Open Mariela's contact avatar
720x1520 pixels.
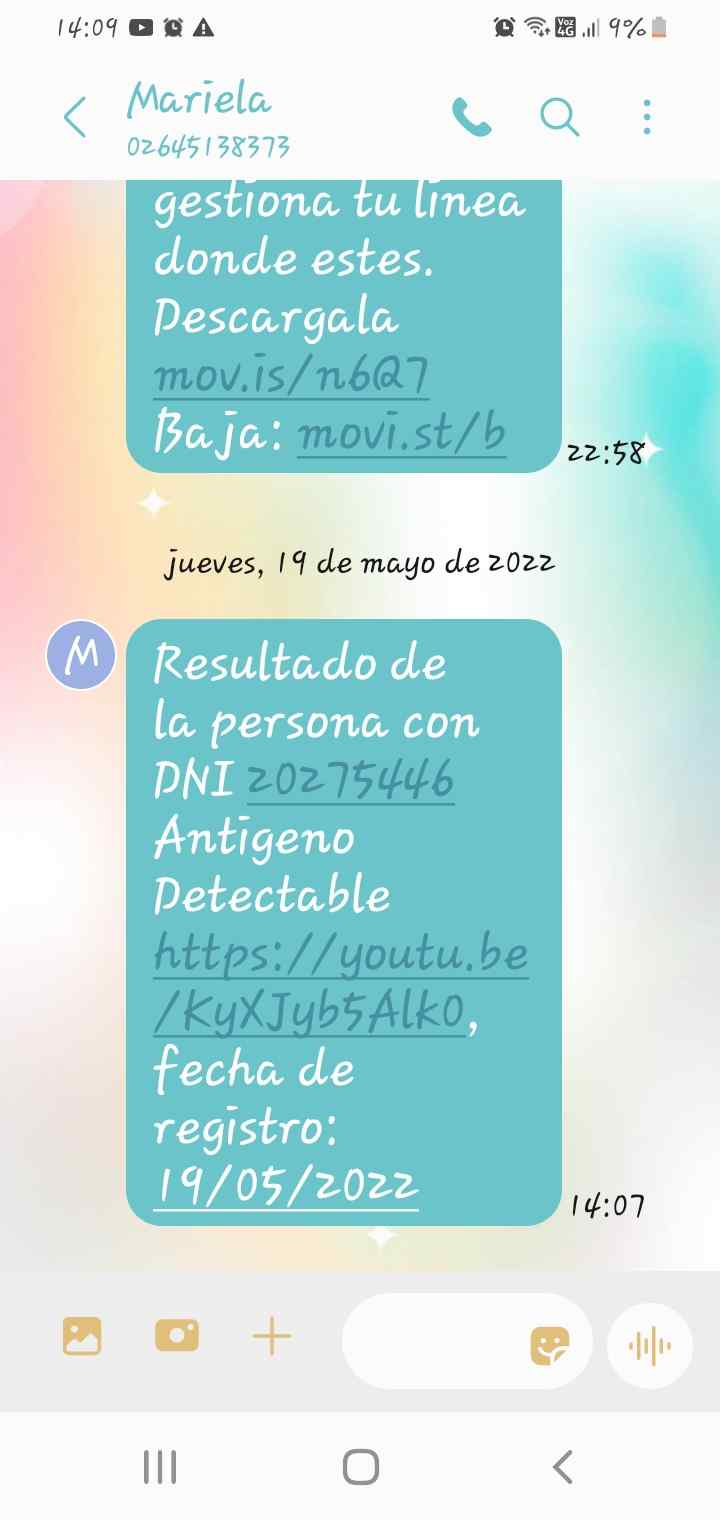point(82,655)
